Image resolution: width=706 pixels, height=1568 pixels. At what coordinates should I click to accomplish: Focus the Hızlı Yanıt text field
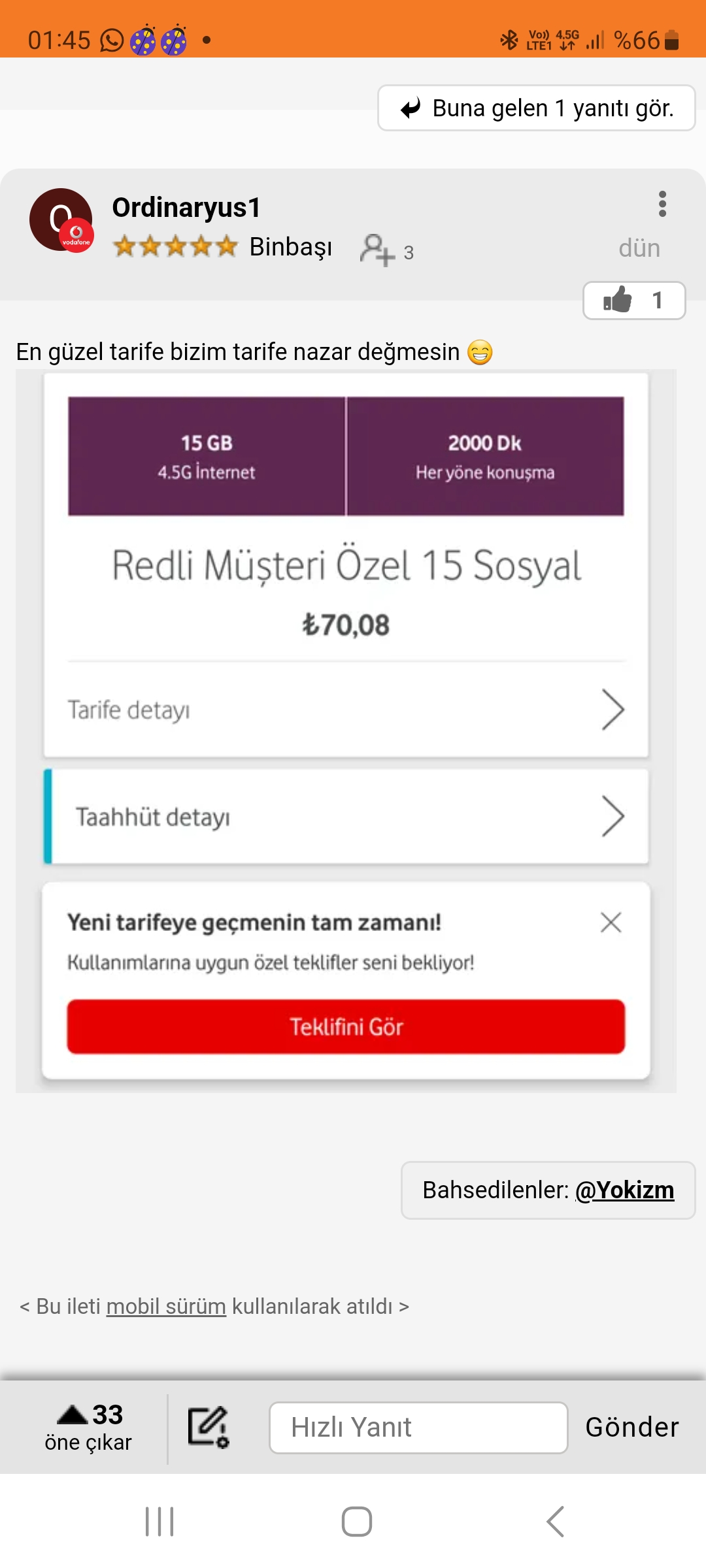coord(418,1428)
